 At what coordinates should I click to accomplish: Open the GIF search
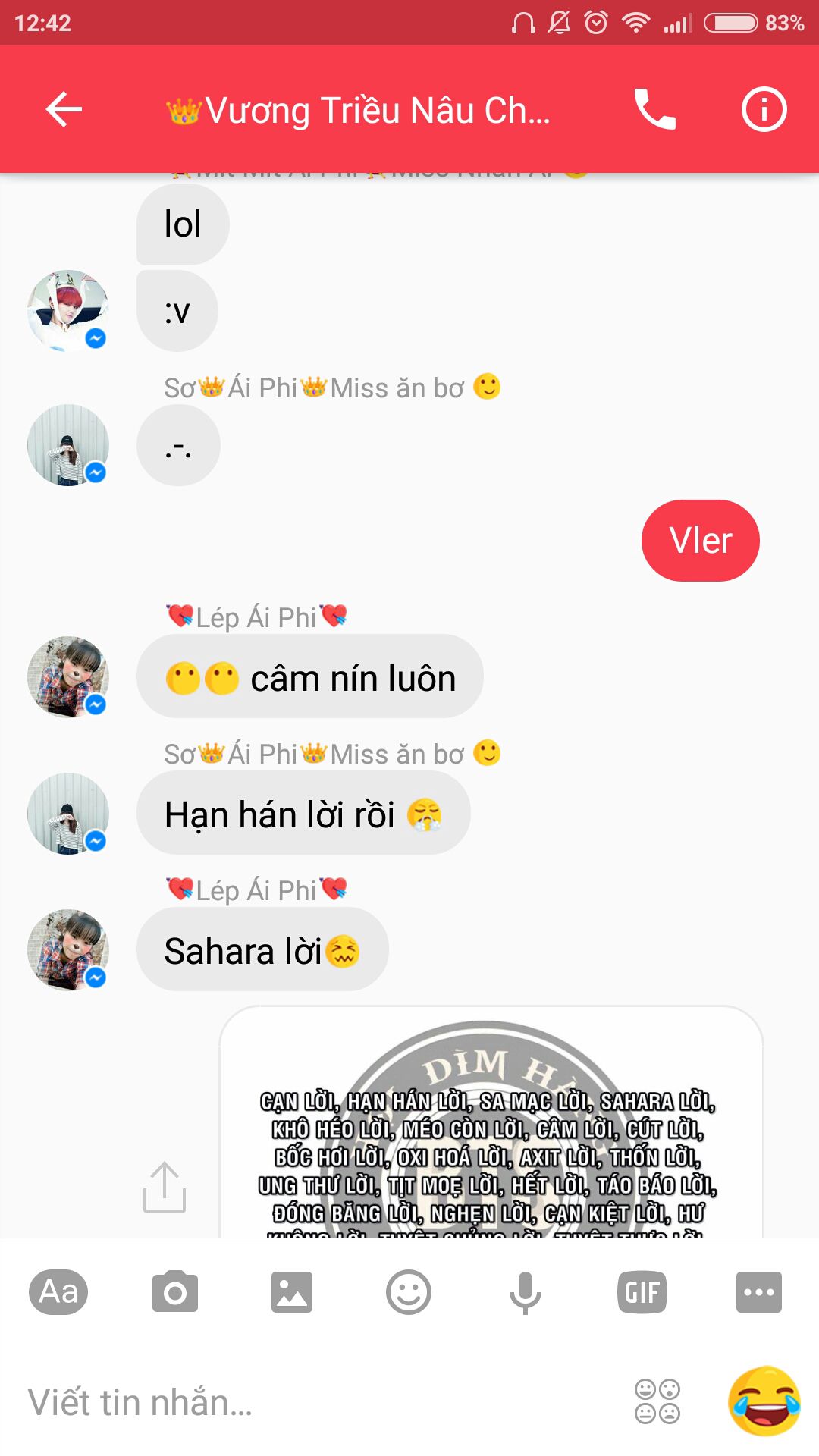(x=642, y=1291)
